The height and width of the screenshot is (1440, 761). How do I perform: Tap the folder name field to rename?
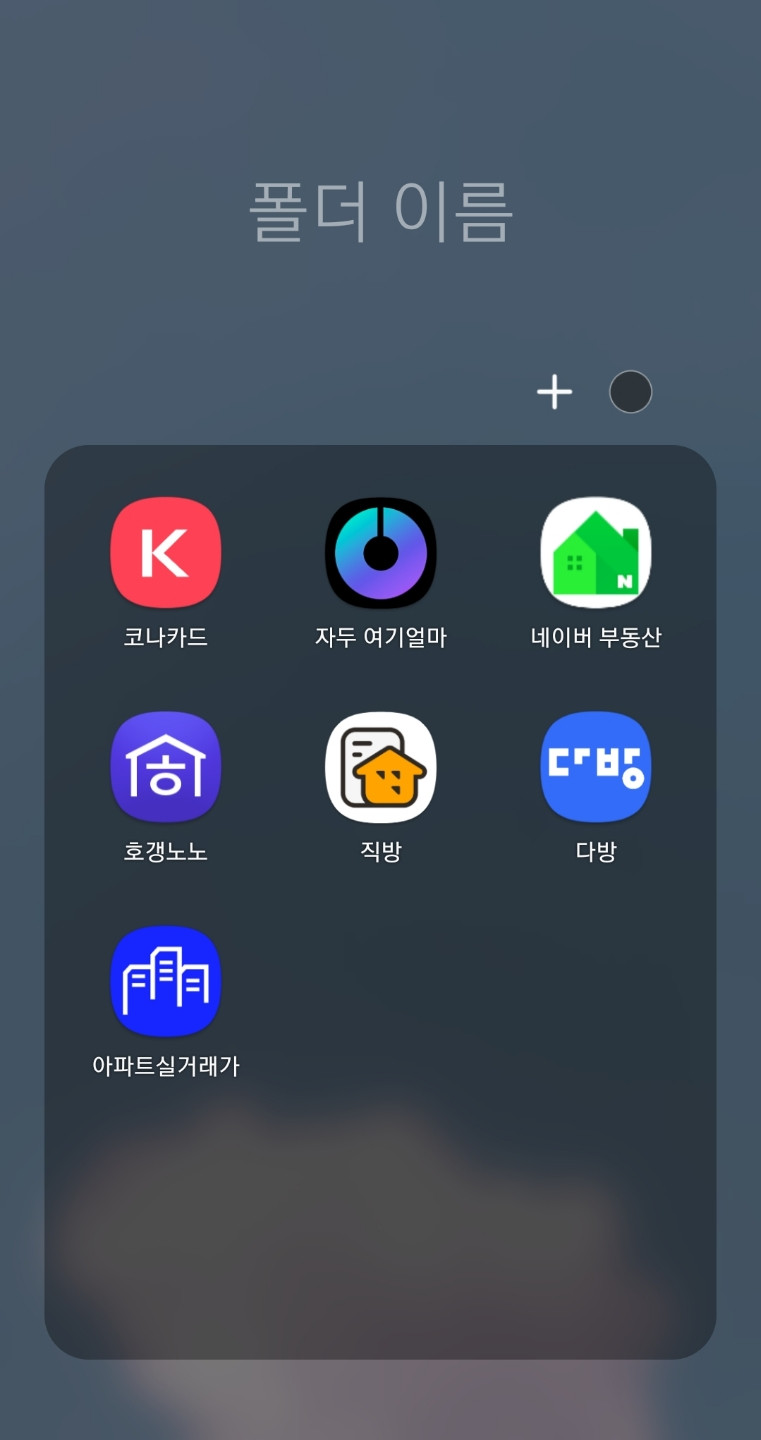pos(380,212)
